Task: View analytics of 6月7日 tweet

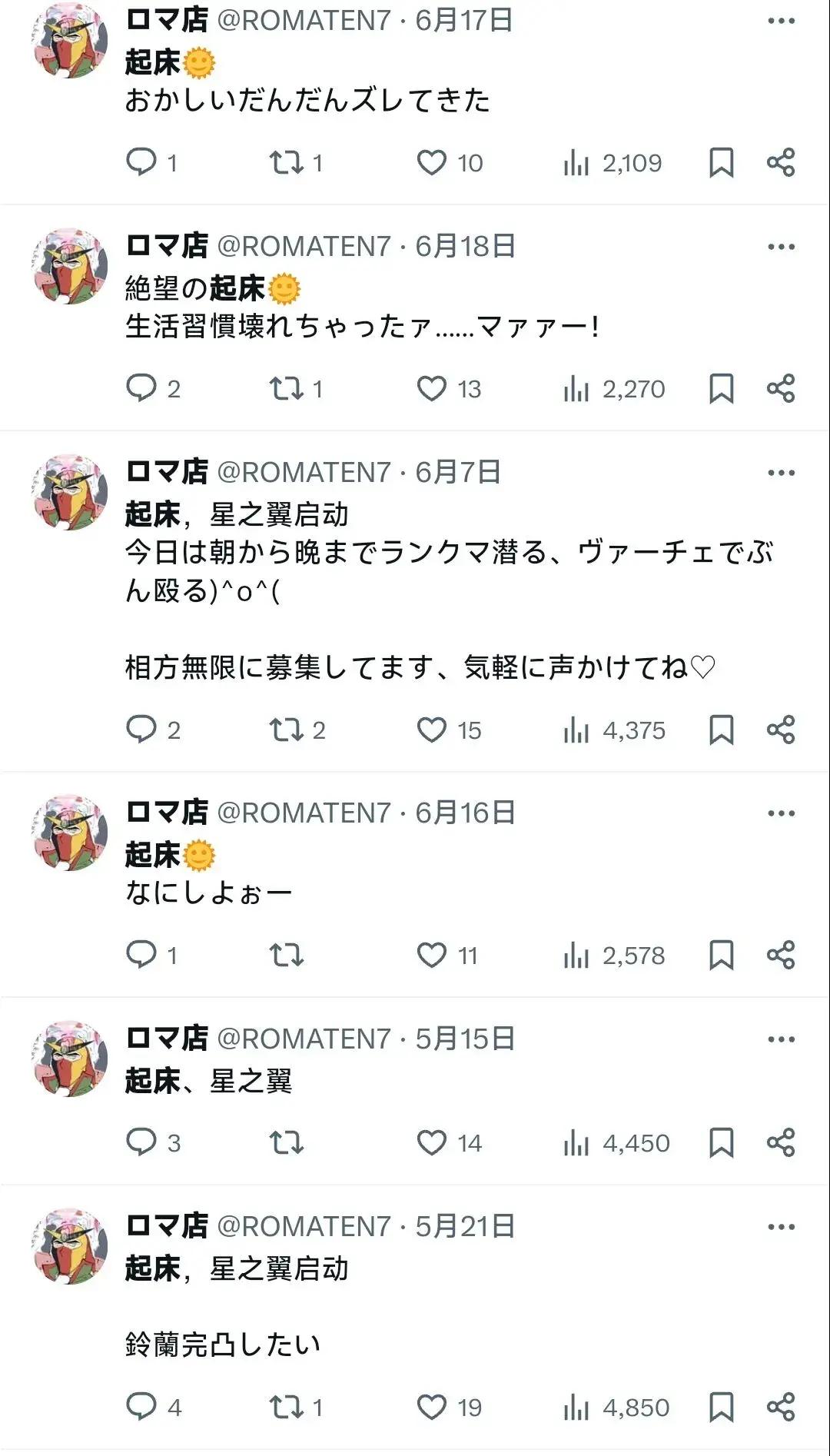Action: point(576,730)
